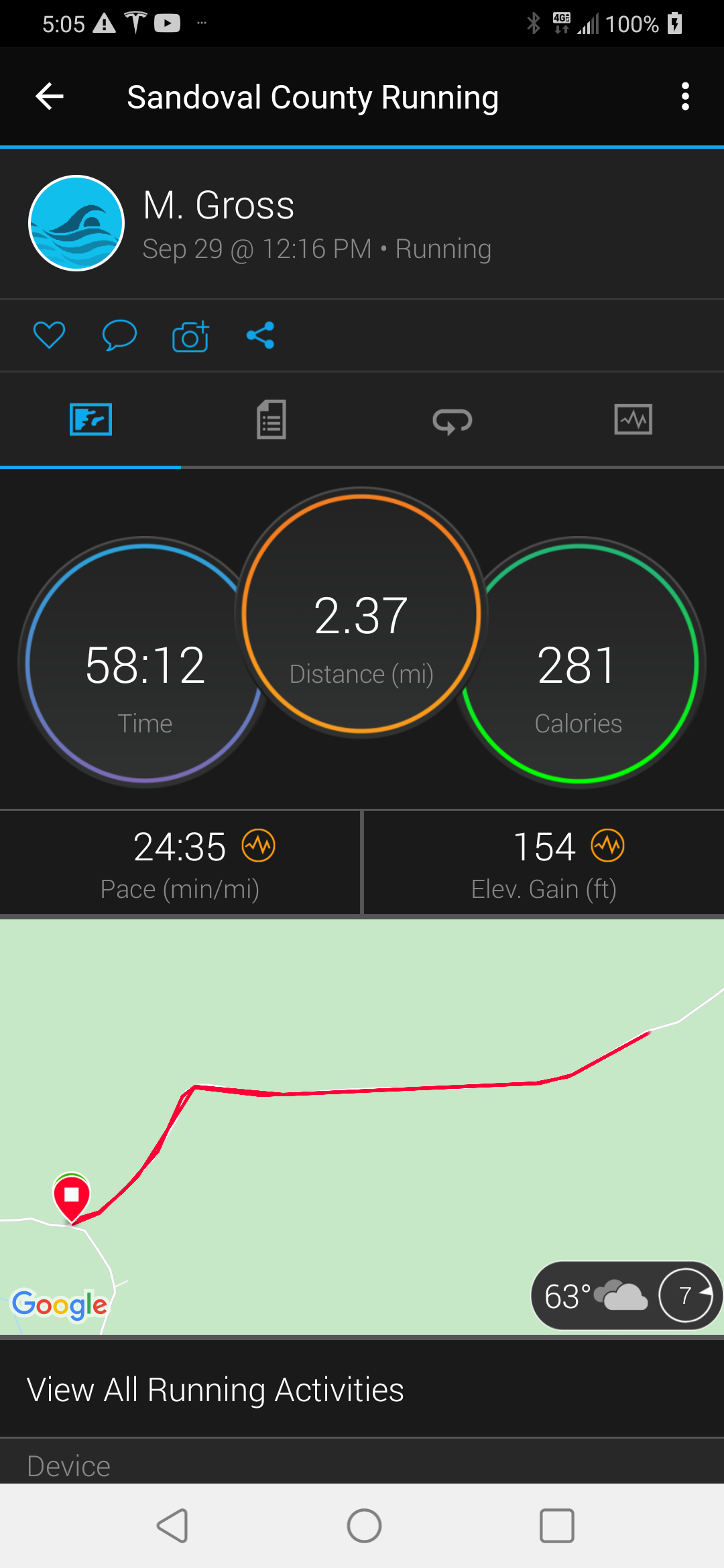Viewport: 724px width, 1568px height.
Task: Open the comments bubble
Action: (119, 335)
